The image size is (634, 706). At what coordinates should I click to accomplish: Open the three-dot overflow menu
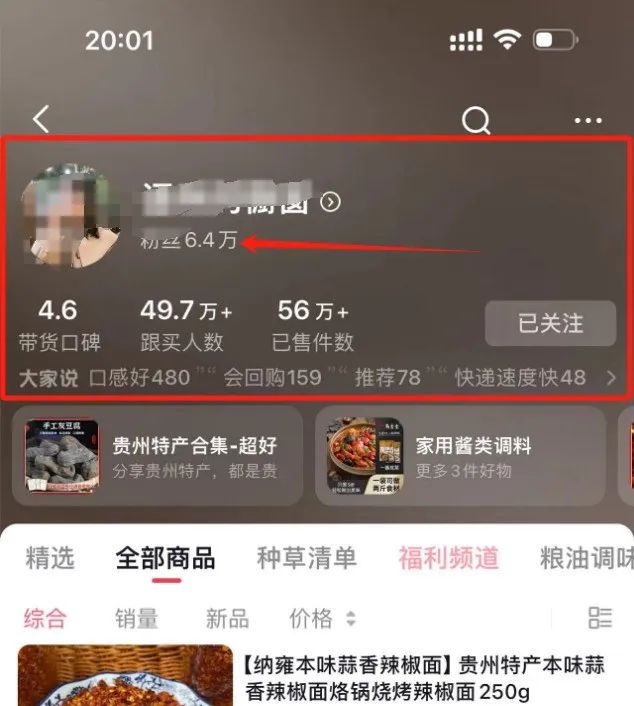click(588, 121)
